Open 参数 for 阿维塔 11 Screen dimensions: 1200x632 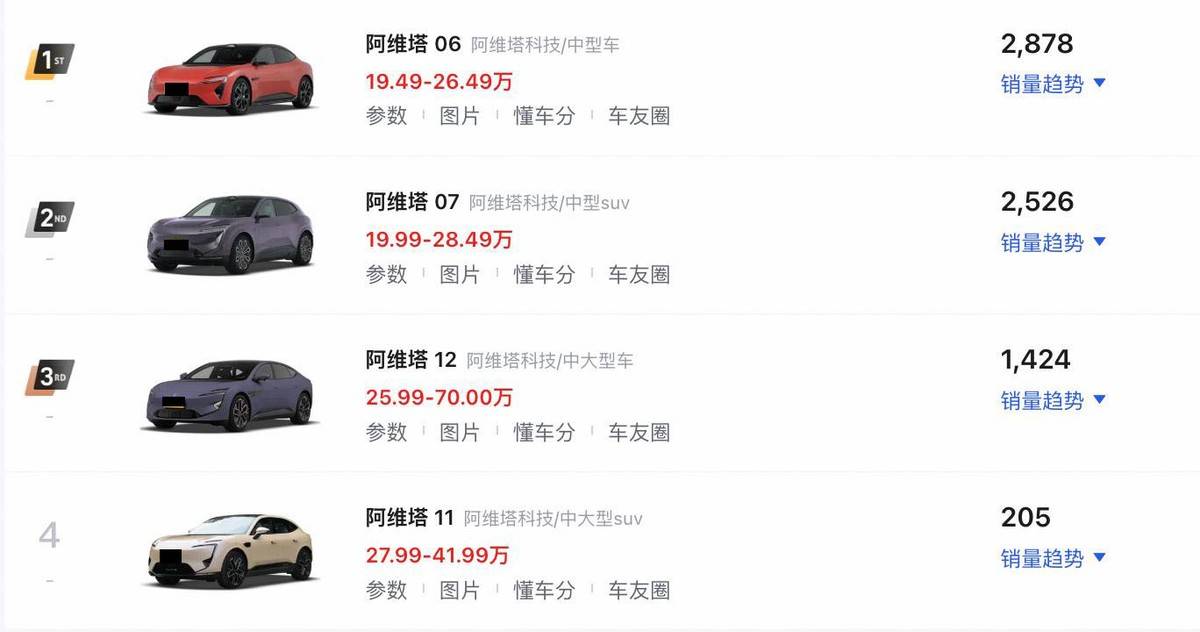tap(387, 590)
